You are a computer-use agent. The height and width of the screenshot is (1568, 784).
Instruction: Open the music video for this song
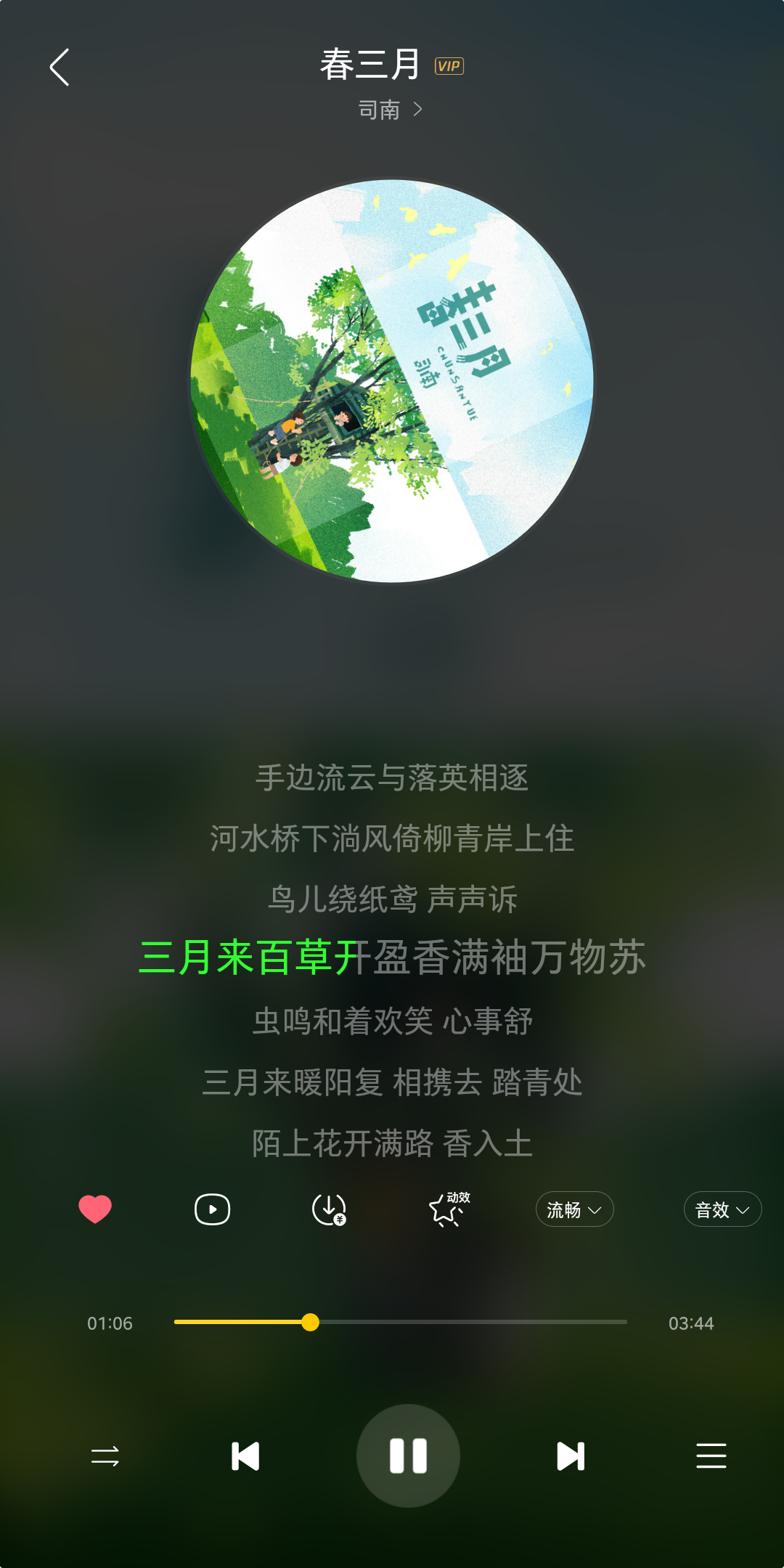click(212, 1209)
